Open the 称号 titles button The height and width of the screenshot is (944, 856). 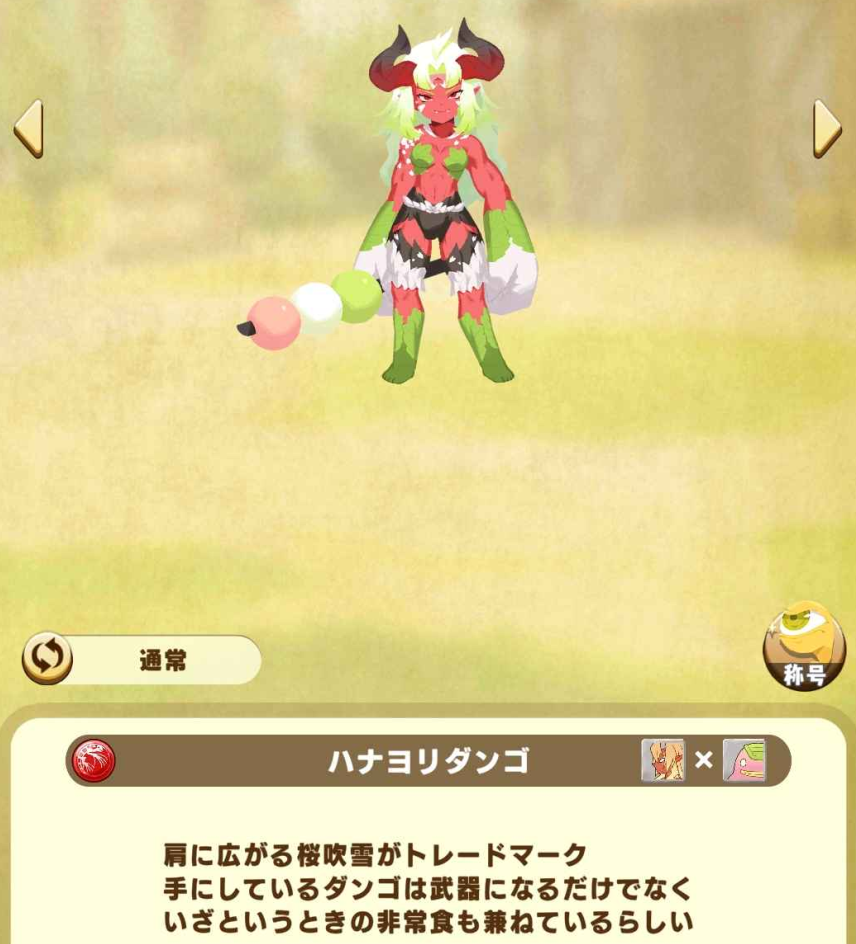[804, 647]
